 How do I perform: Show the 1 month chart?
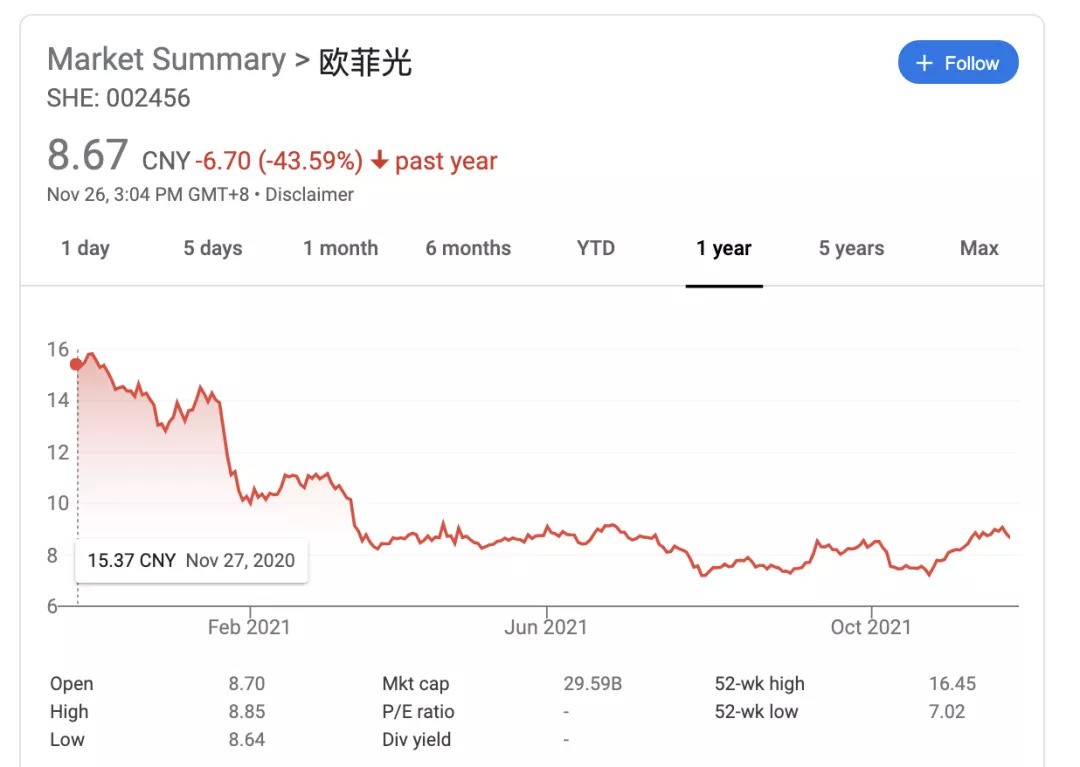point(340,248)
